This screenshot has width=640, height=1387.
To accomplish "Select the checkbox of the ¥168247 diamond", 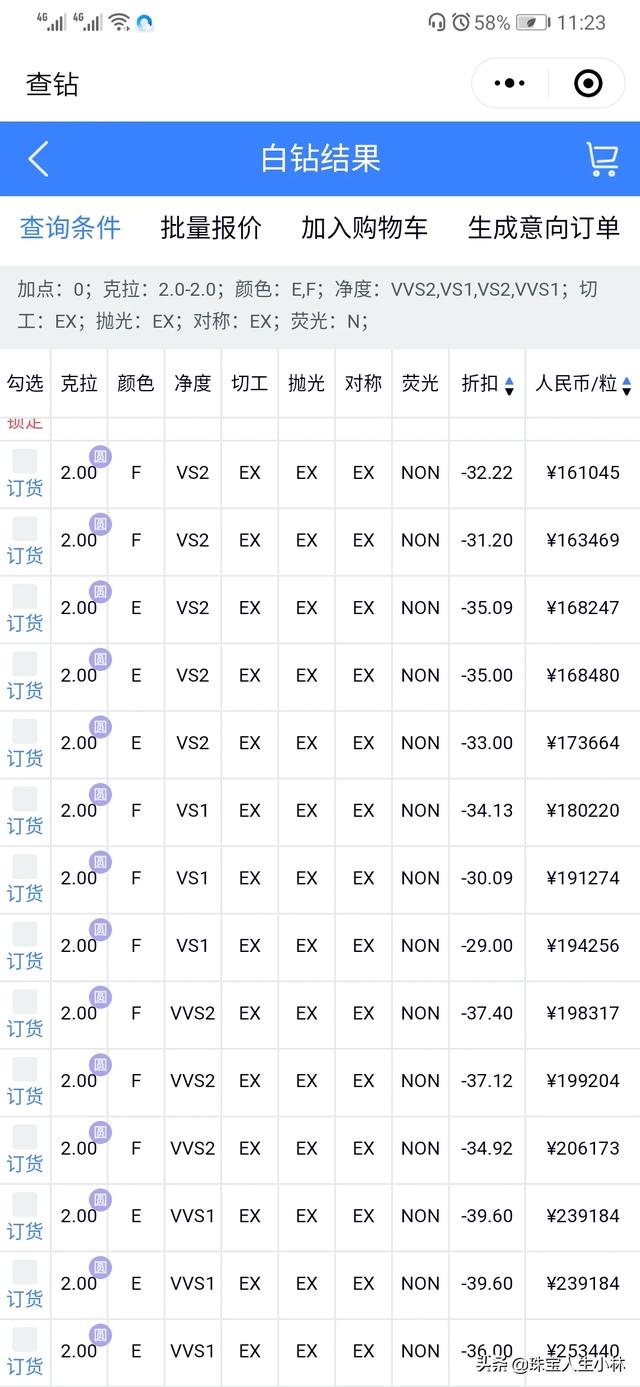I will (25, 596).
